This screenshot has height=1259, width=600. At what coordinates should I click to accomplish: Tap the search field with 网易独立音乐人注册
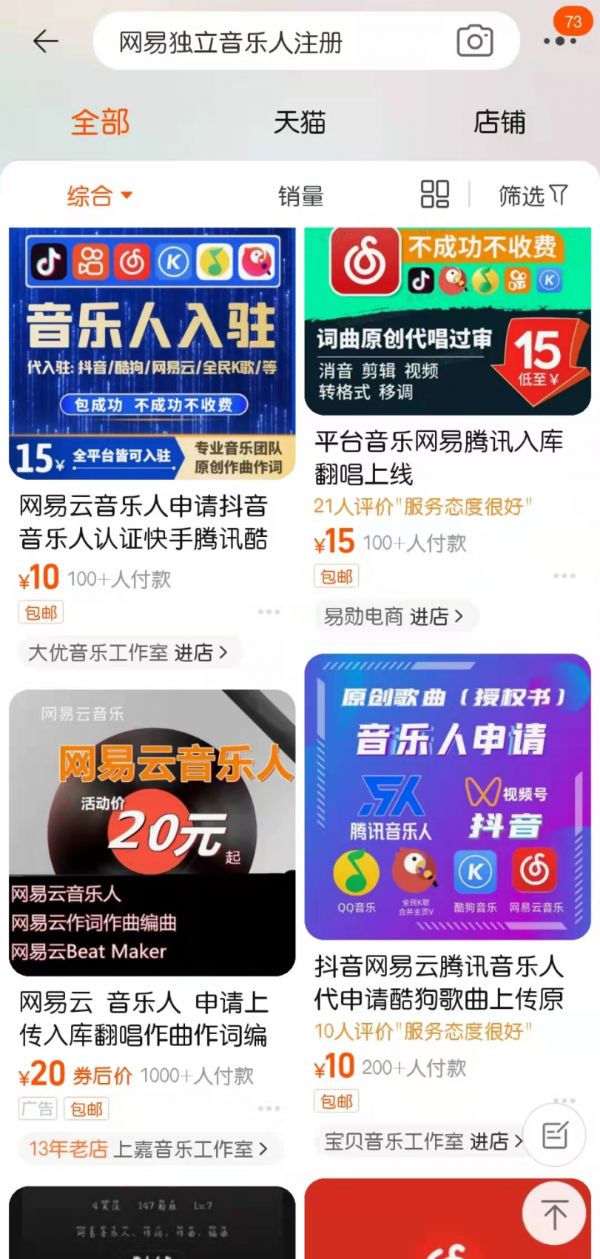[x=270, y=42]
